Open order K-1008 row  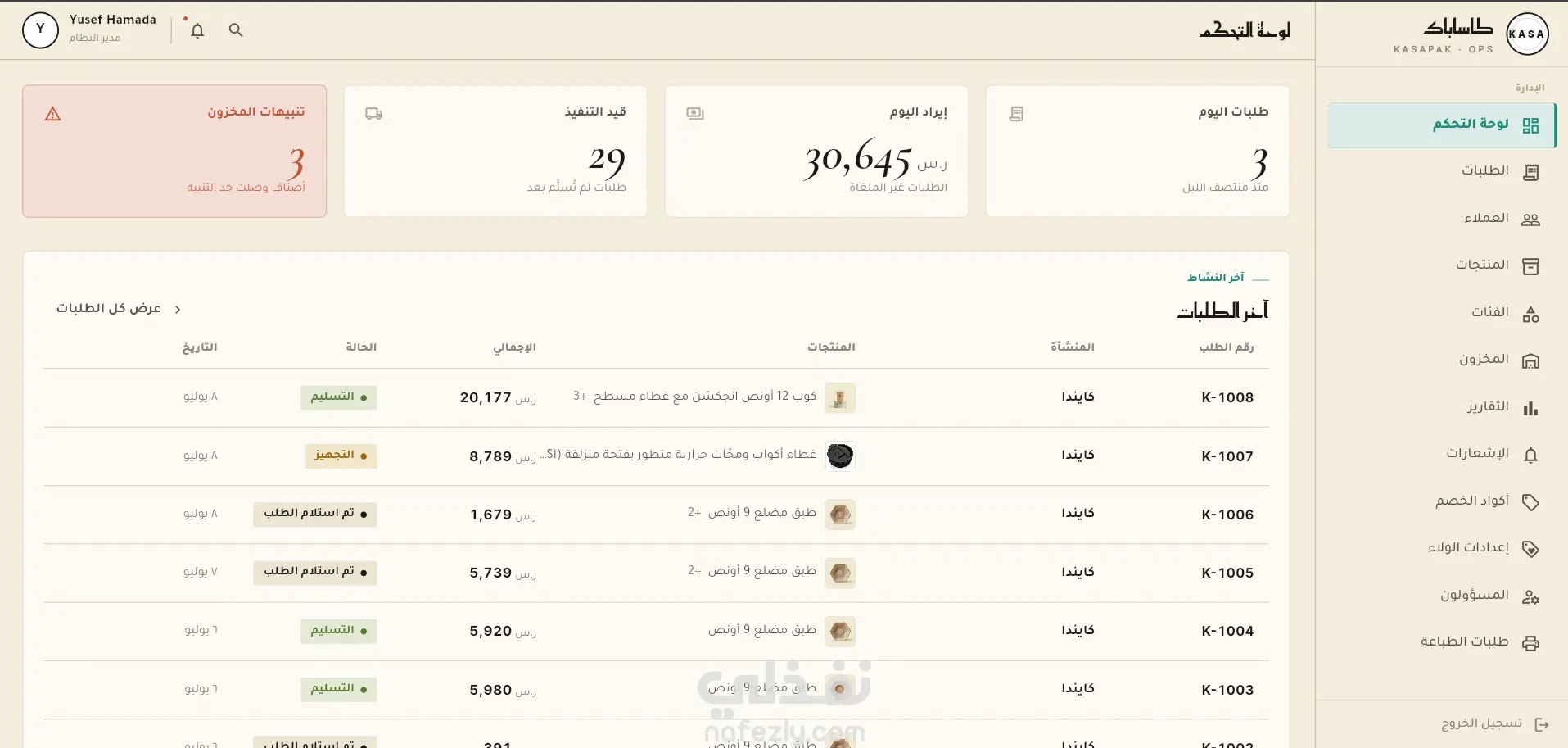coord(656,397)
